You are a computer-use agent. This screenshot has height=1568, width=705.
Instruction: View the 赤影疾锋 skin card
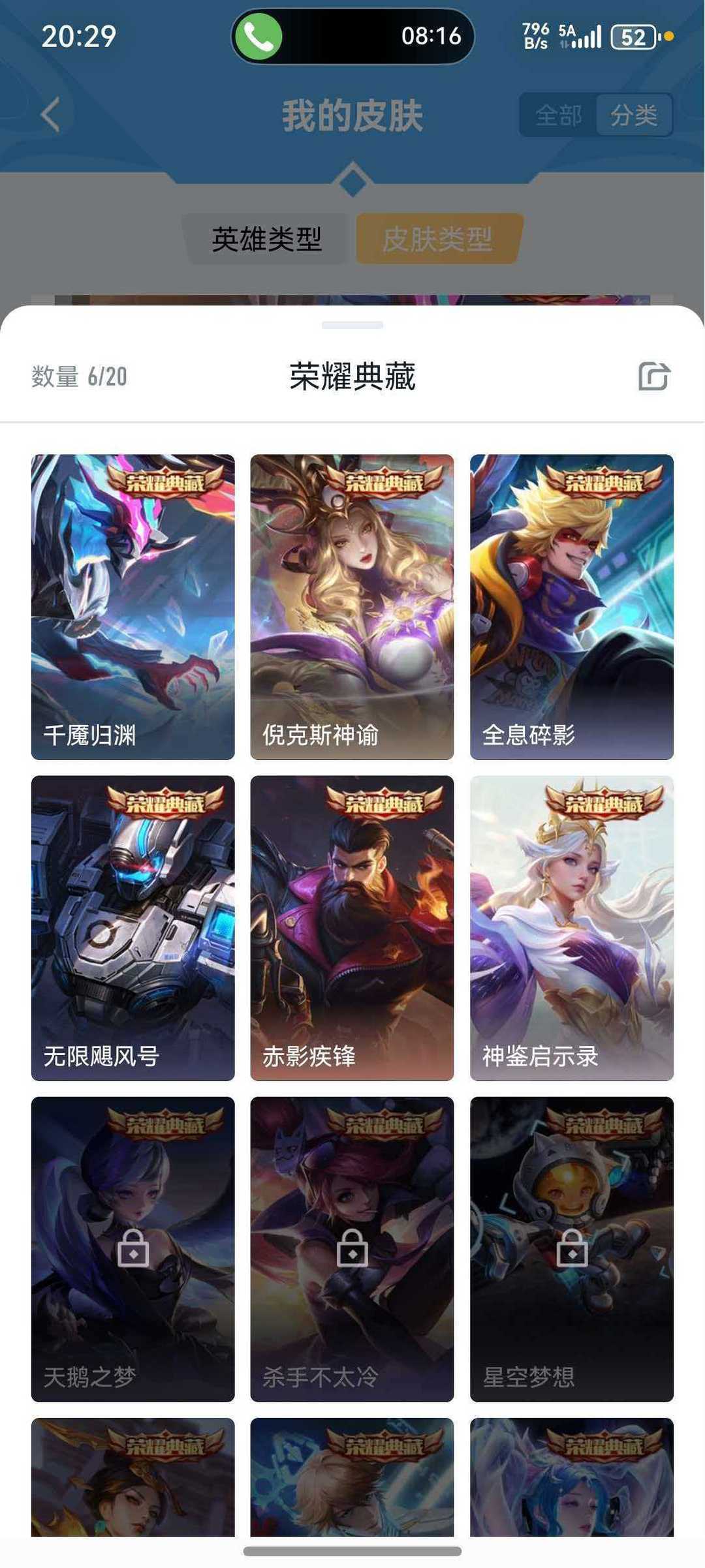pyautogui.click(x=352, y=928)
